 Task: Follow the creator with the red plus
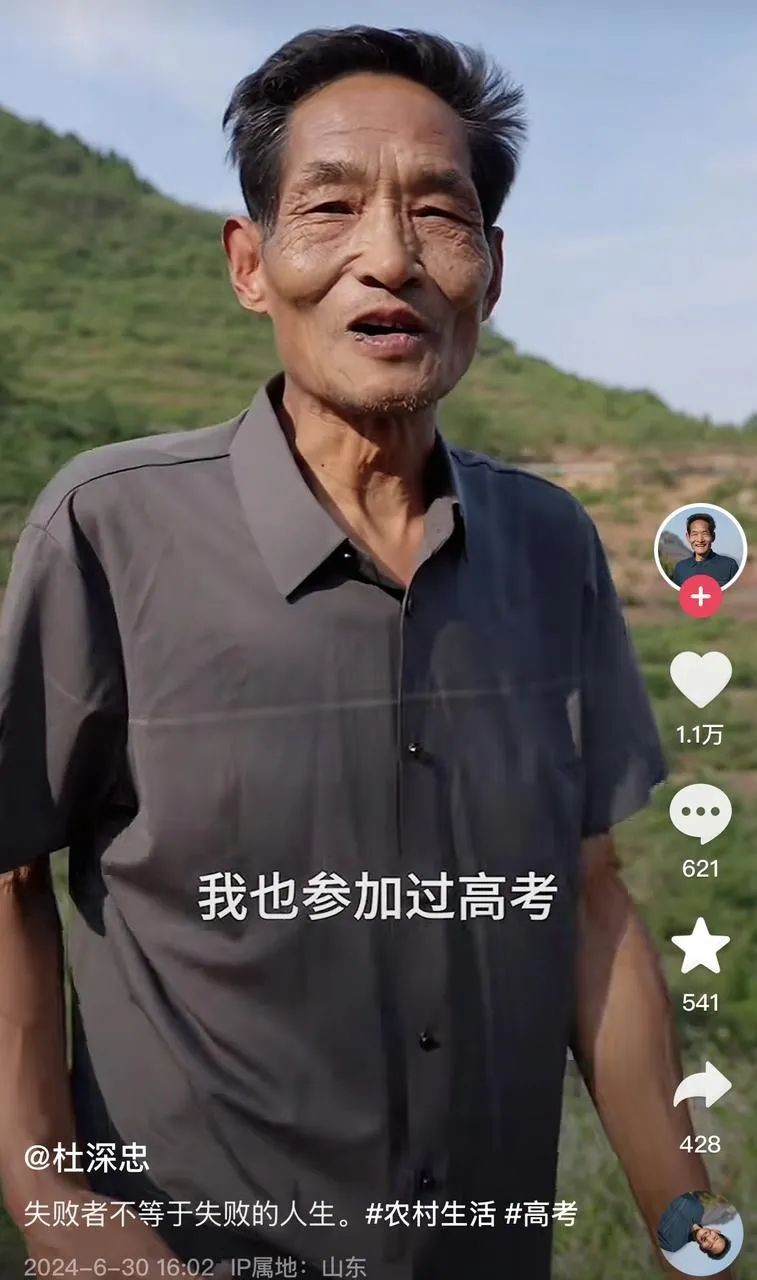(x=700, y=597)
